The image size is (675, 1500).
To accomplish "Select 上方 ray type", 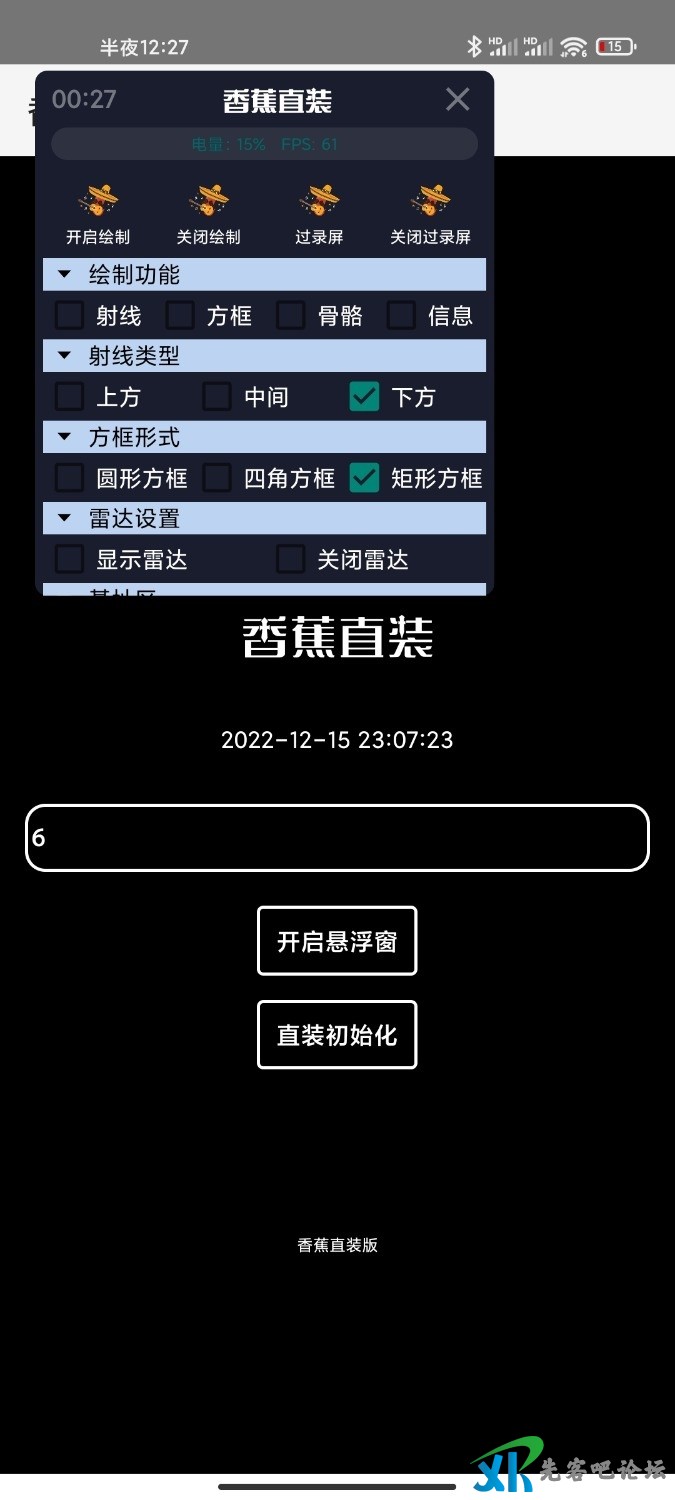I will pos(69,397).
